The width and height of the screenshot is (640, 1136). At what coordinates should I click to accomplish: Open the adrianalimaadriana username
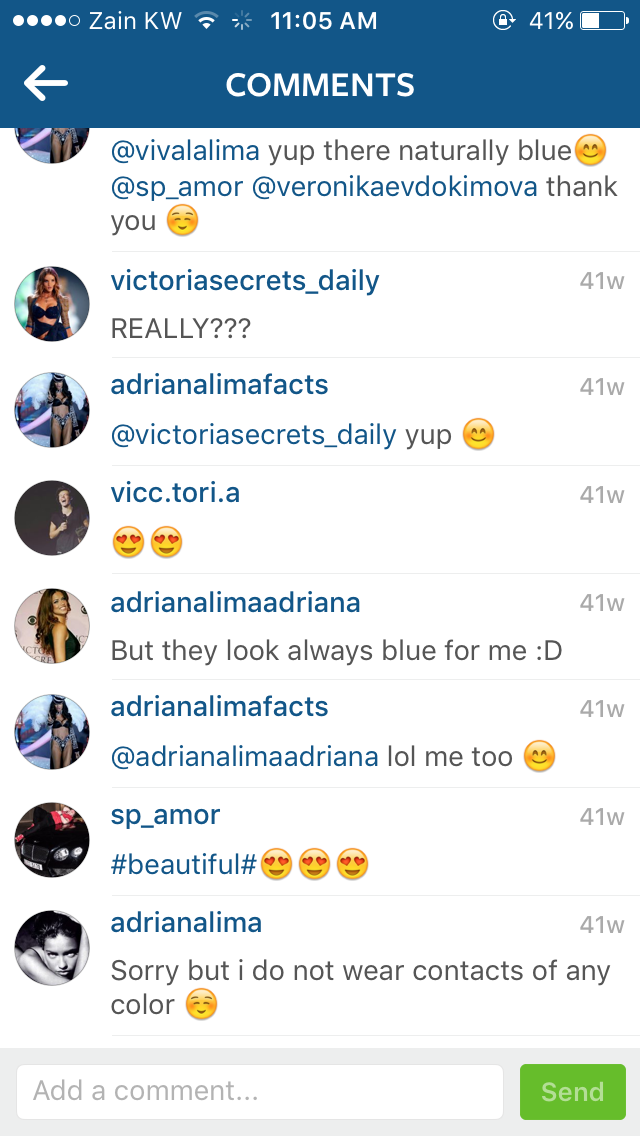tap(235, 603)
